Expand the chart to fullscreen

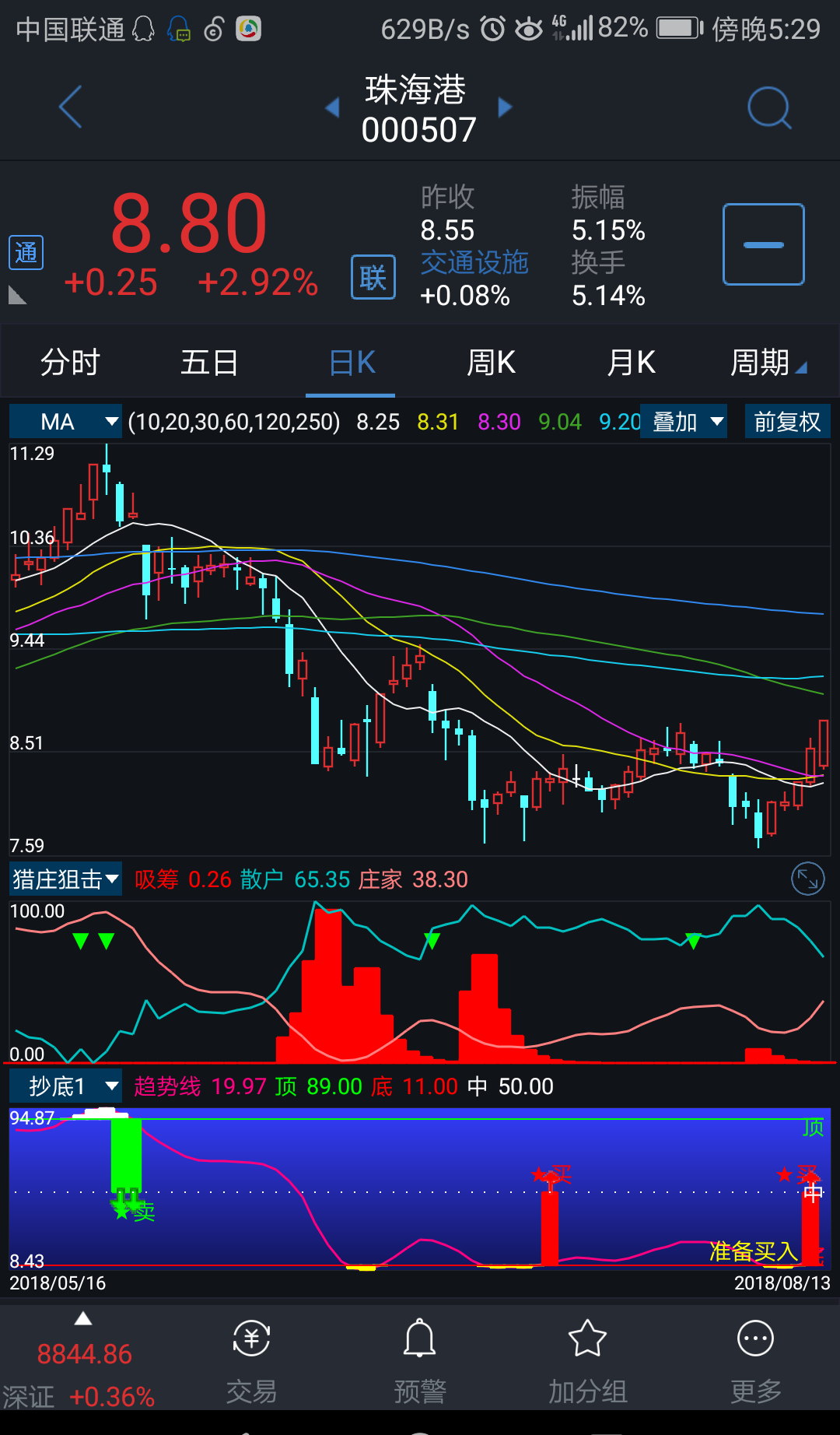click(807, 879)
